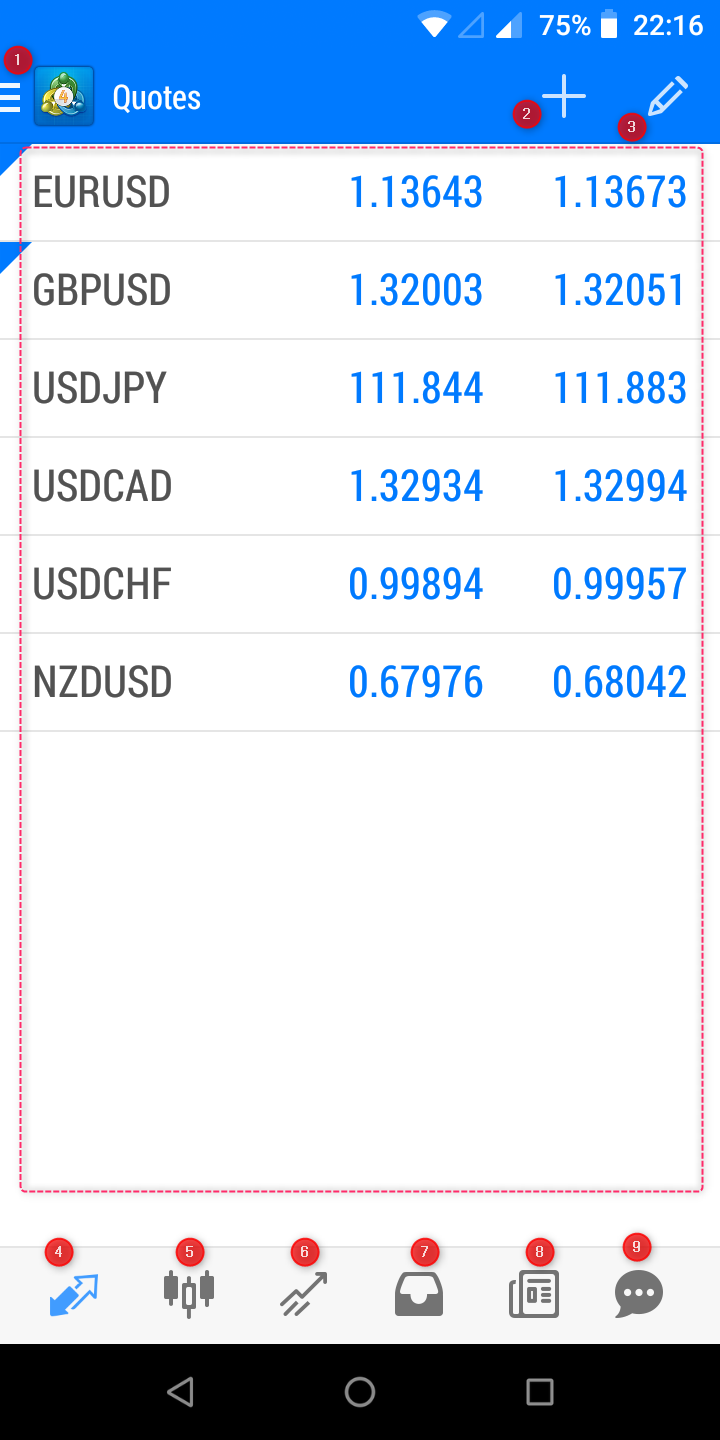The width and height of the screenshot is (720, 1440).
Task: Open the Chat messages tab
Action: click(x=639, y=1294)
